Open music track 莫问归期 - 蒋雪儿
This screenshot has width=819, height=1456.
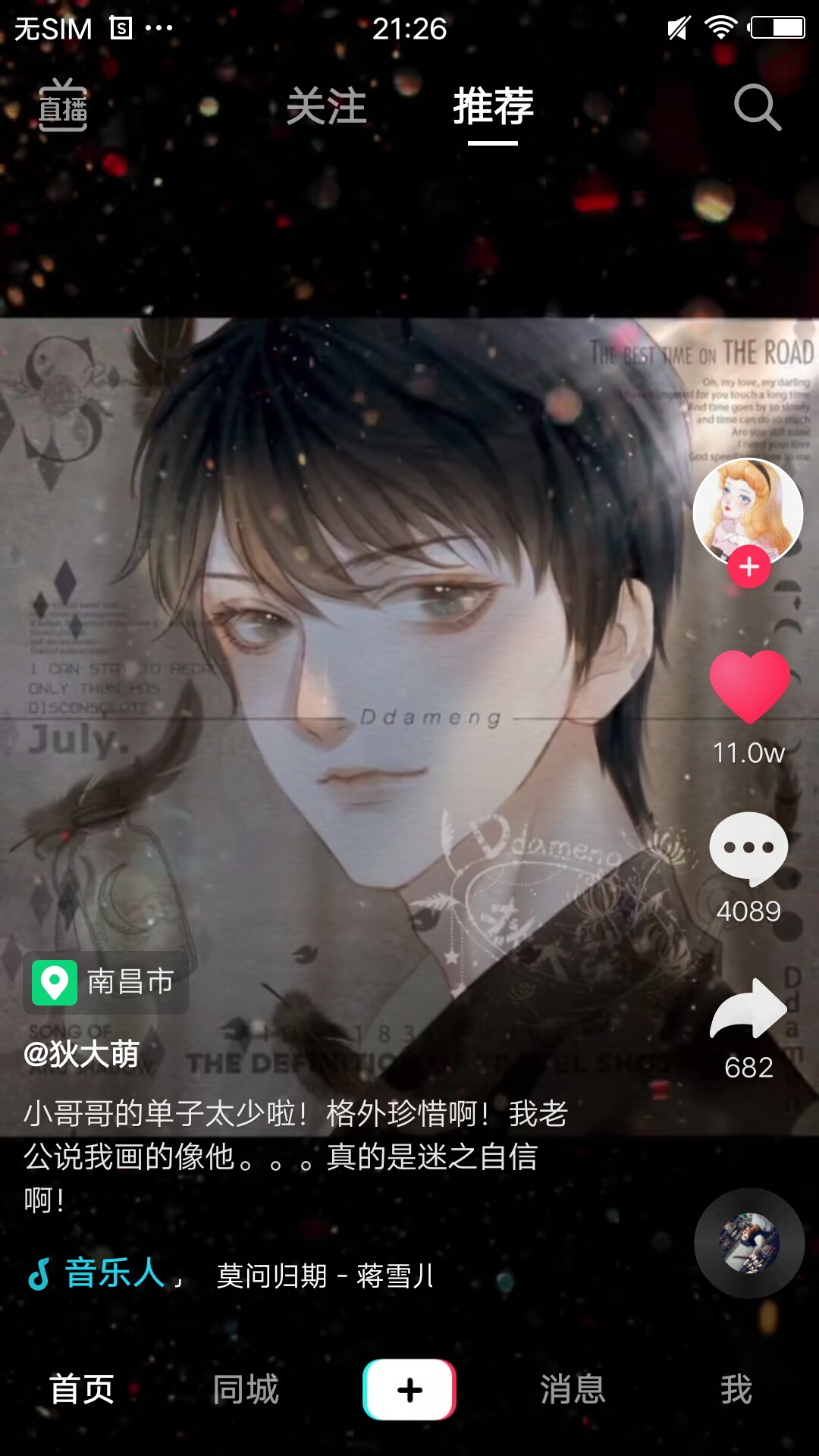(325, 1276)
